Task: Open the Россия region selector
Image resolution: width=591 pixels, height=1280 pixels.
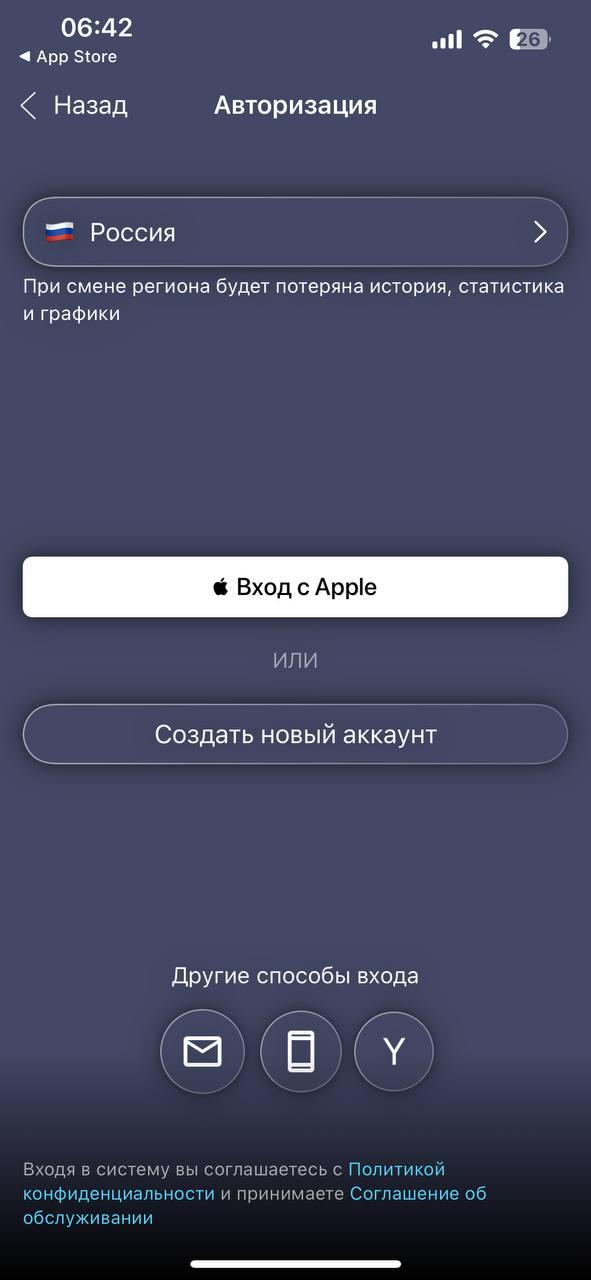Action: tap(295, 232)
